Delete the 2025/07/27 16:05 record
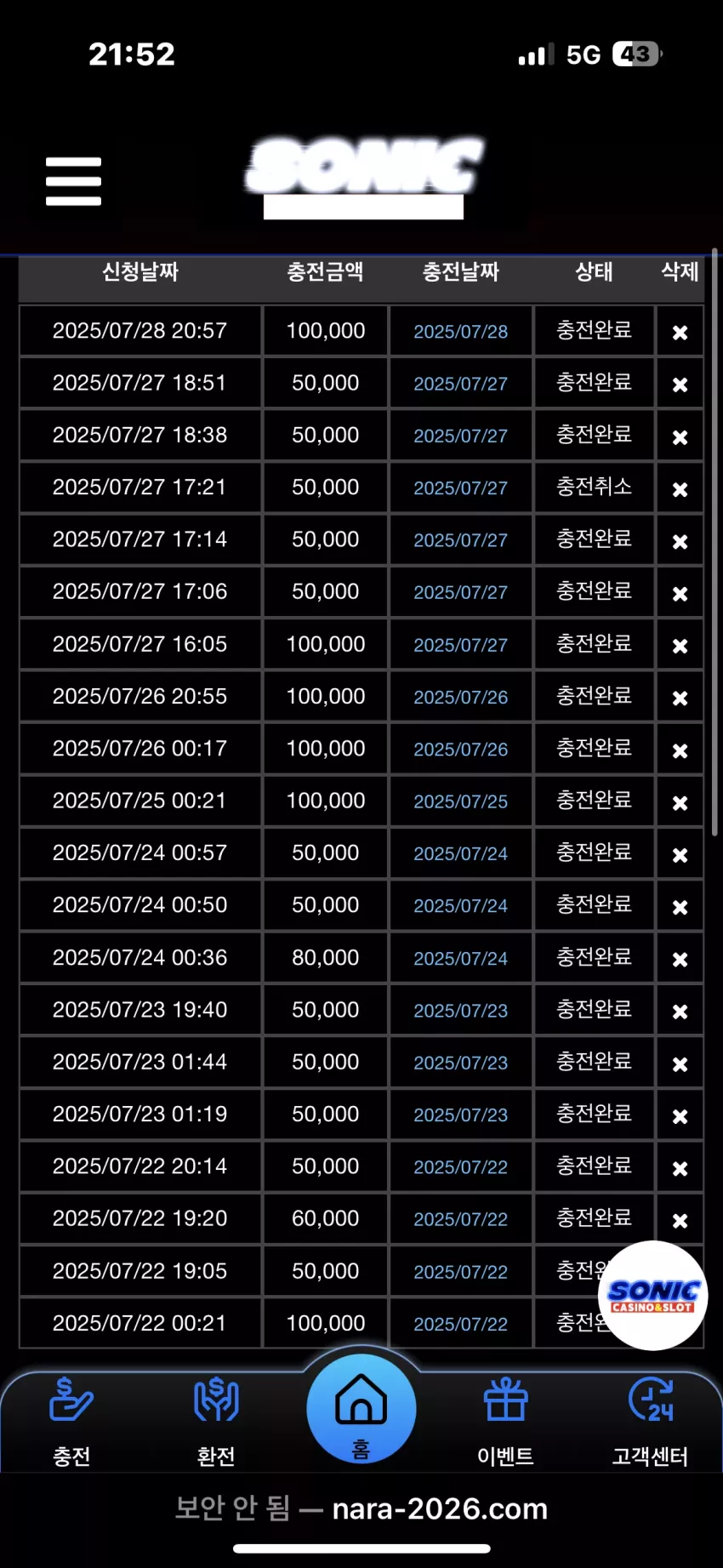This screenshot has height=1568, width=723. (x=680, y=646)
